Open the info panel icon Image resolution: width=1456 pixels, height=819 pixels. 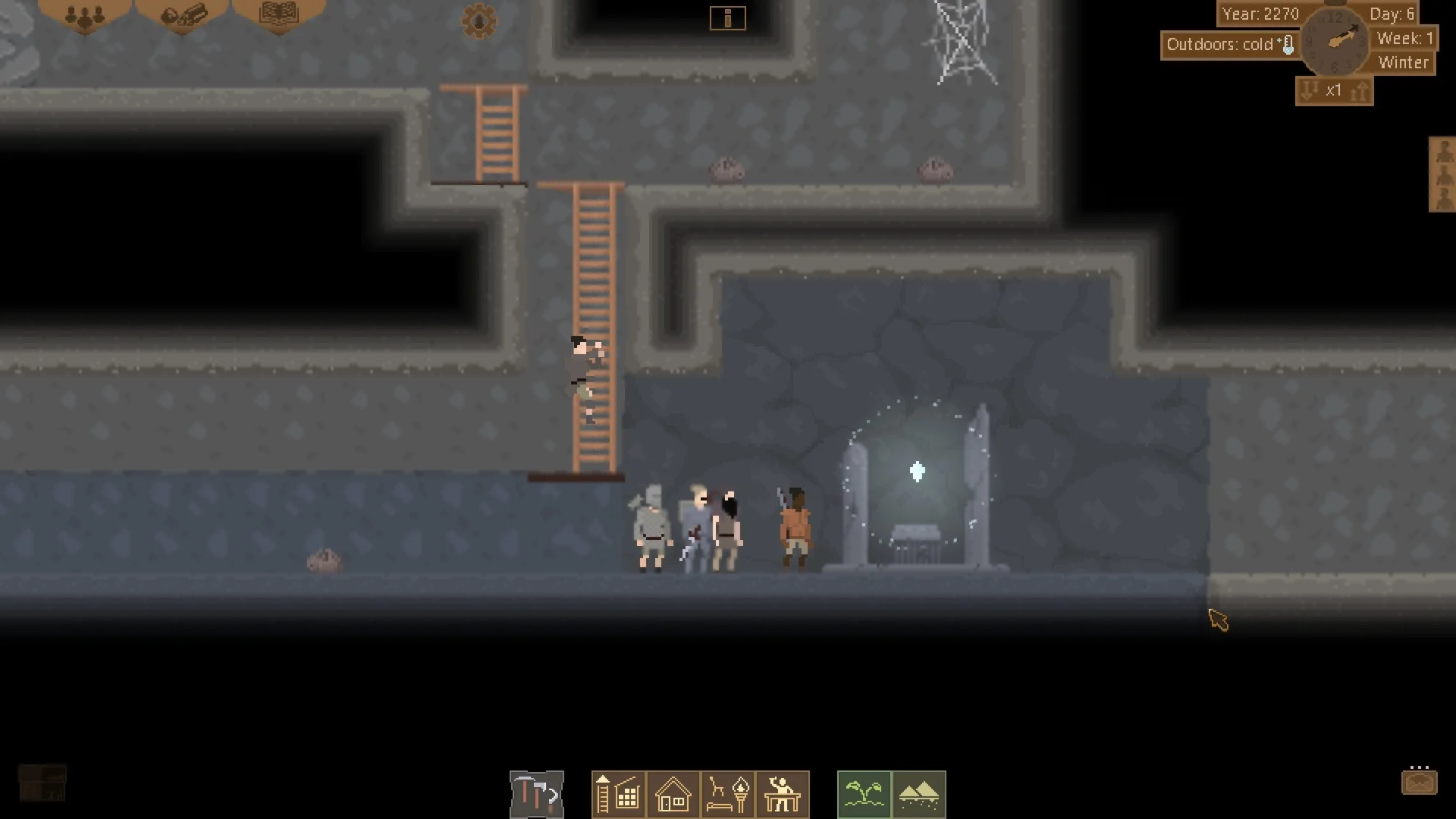click(727, 18)
